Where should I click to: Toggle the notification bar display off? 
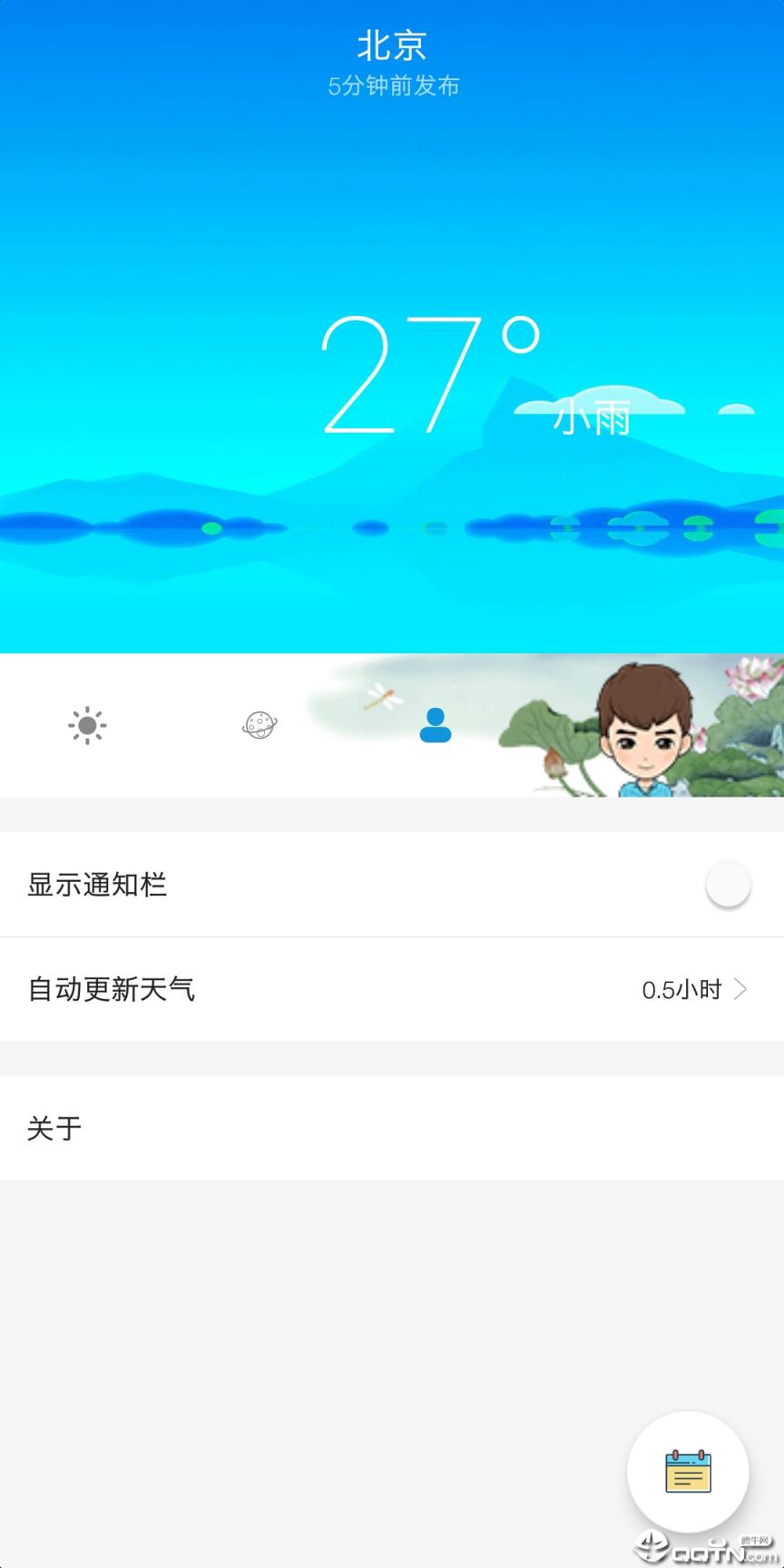point(728,885)
